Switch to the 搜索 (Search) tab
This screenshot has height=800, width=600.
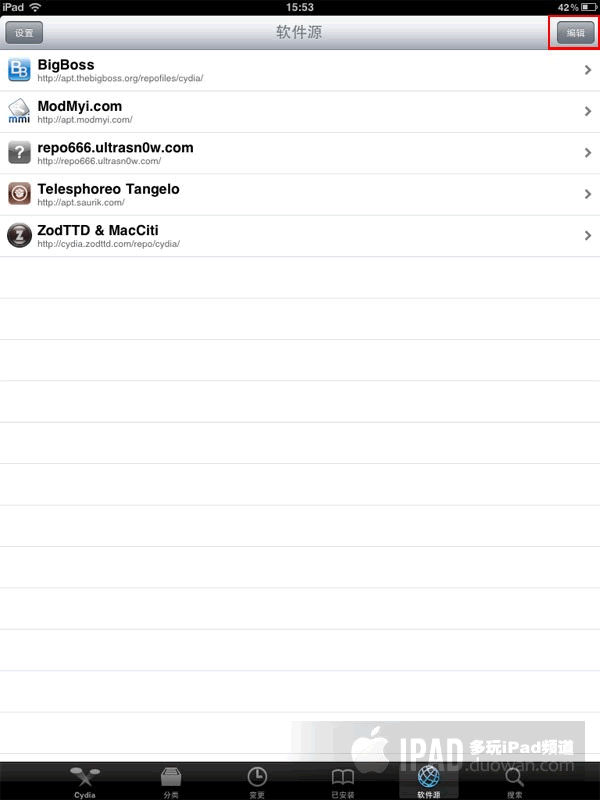click(x=515, y=781)
